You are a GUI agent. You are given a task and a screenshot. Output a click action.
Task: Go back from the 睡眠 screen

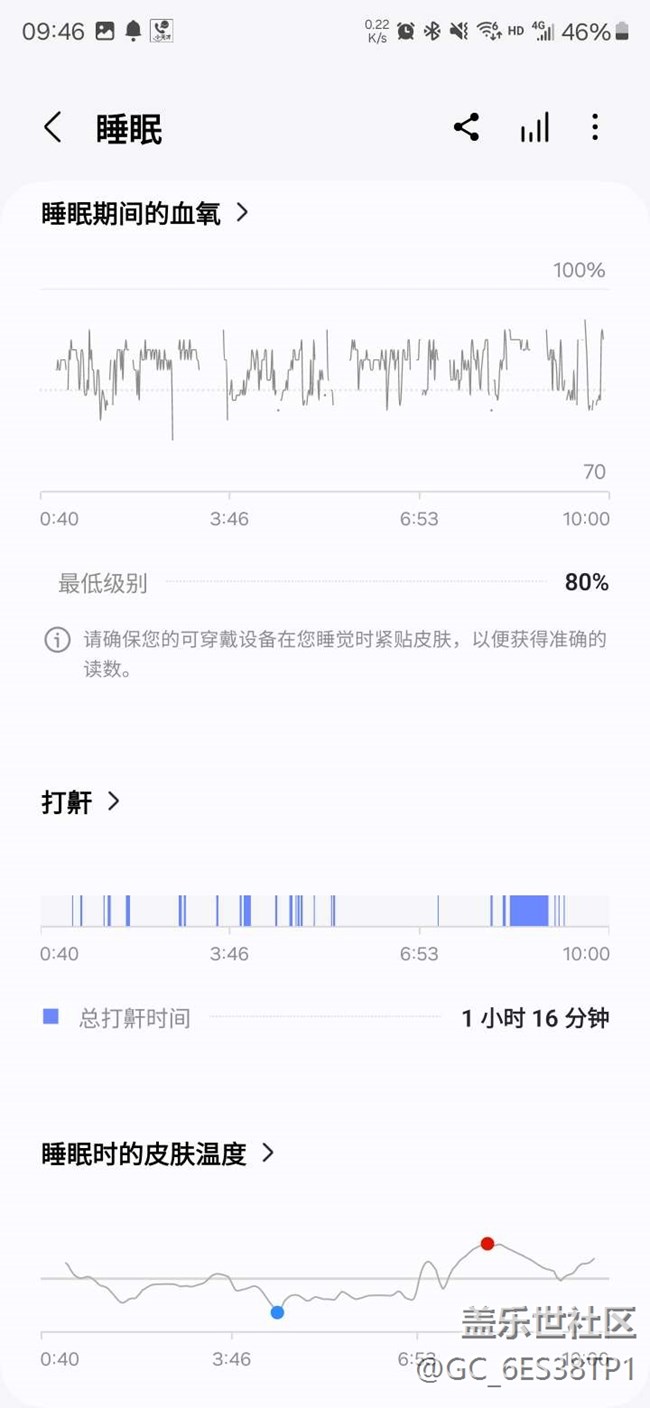point(53,128)
